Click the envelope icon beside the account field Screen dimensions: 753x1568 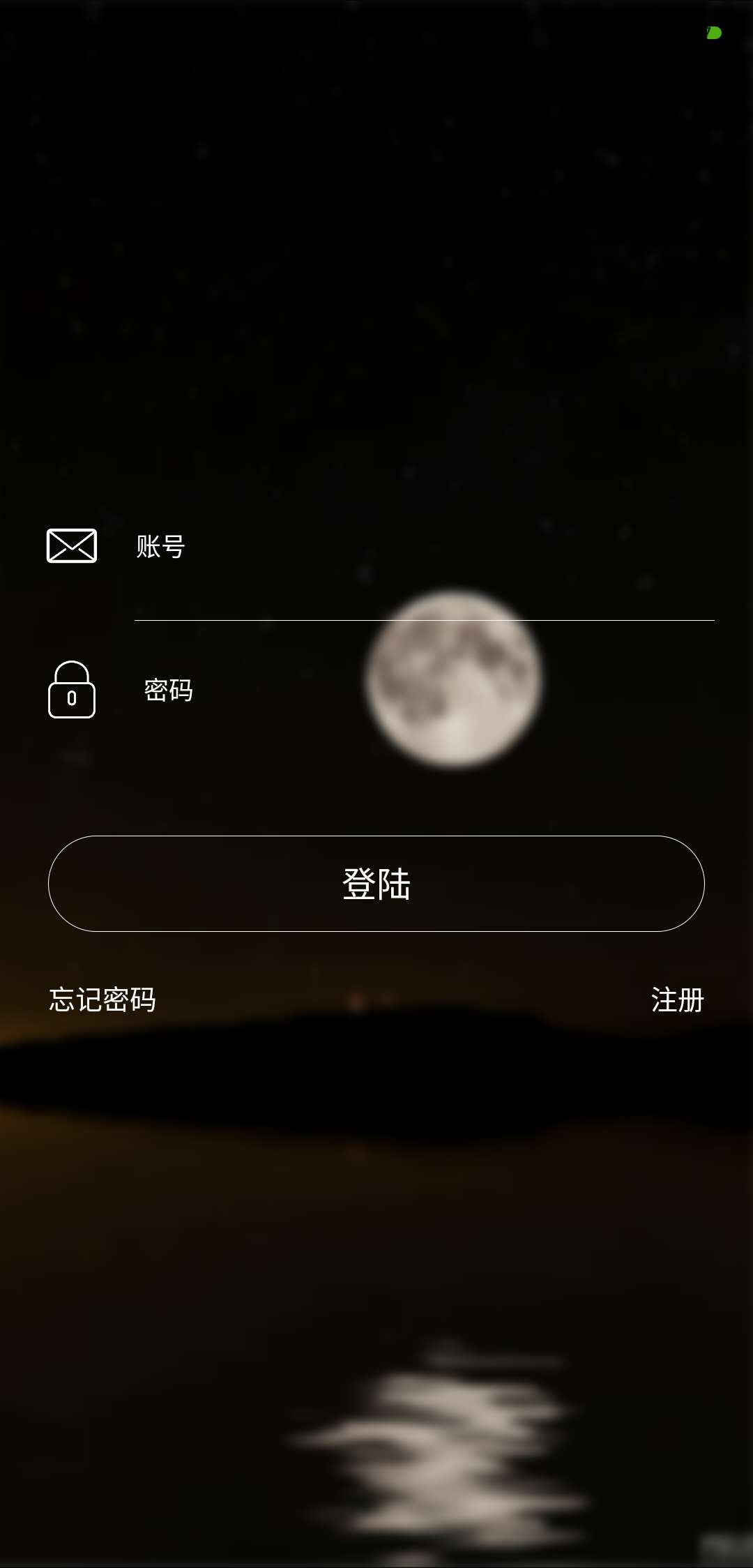[70, 546]
